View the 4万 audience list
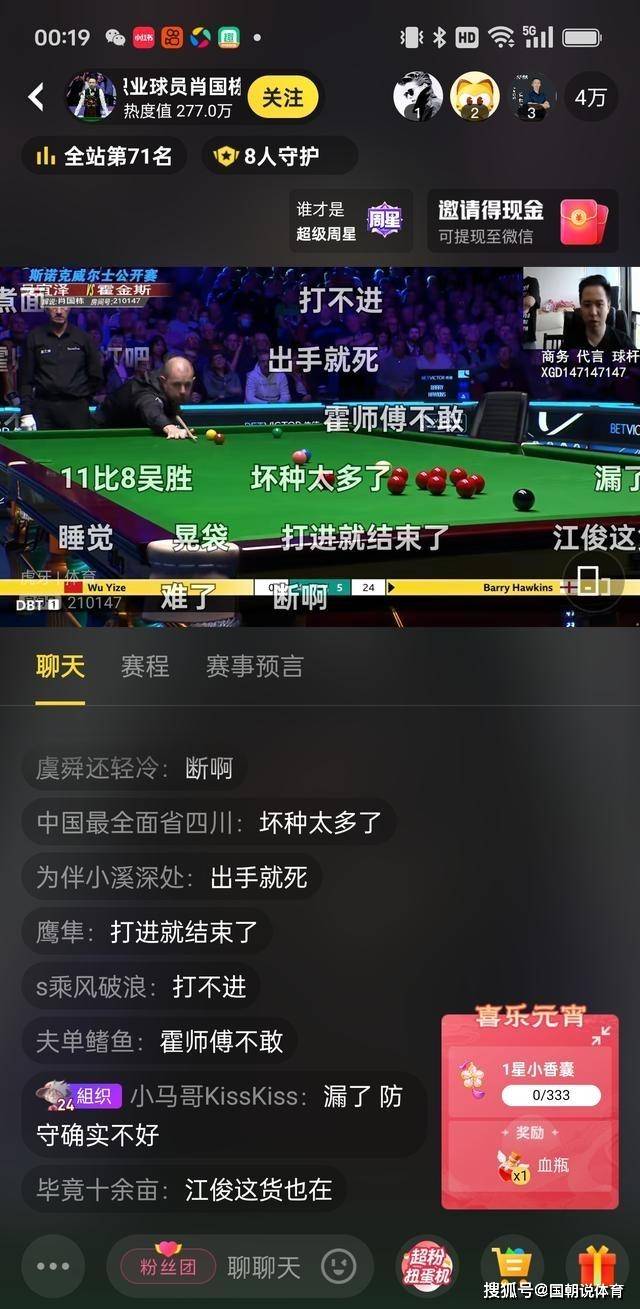 (590, 98)
